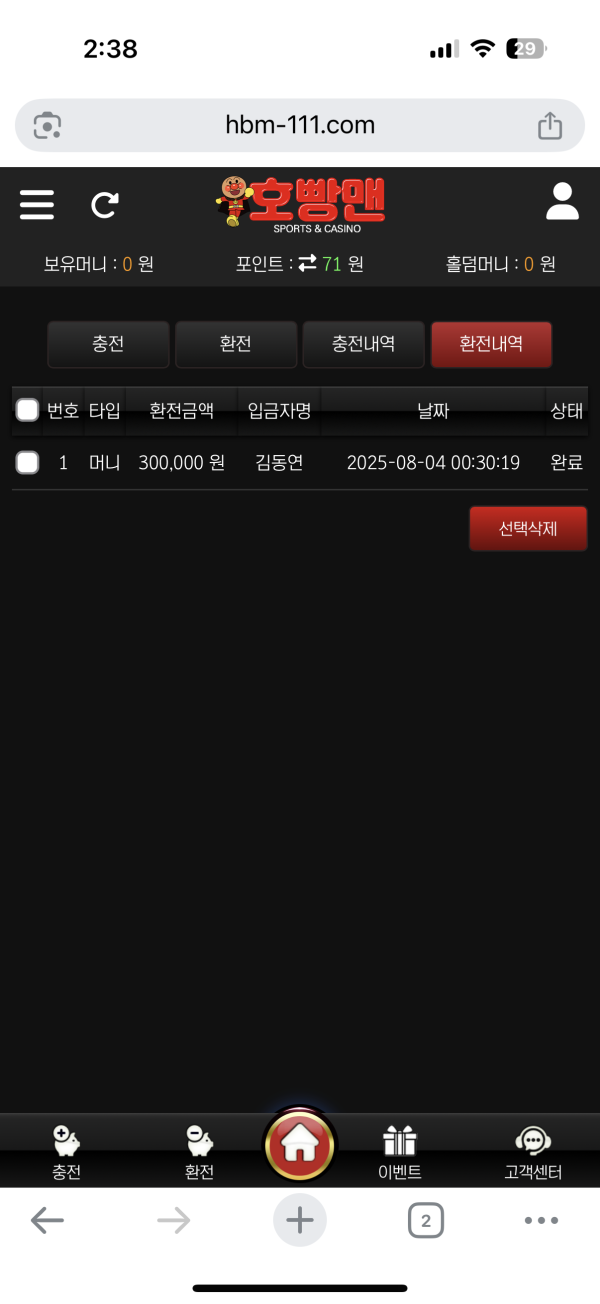This screenshot has height=1304, width=600.
Task: Switch to the 충전 tab
Action: (x=108, y=344)
